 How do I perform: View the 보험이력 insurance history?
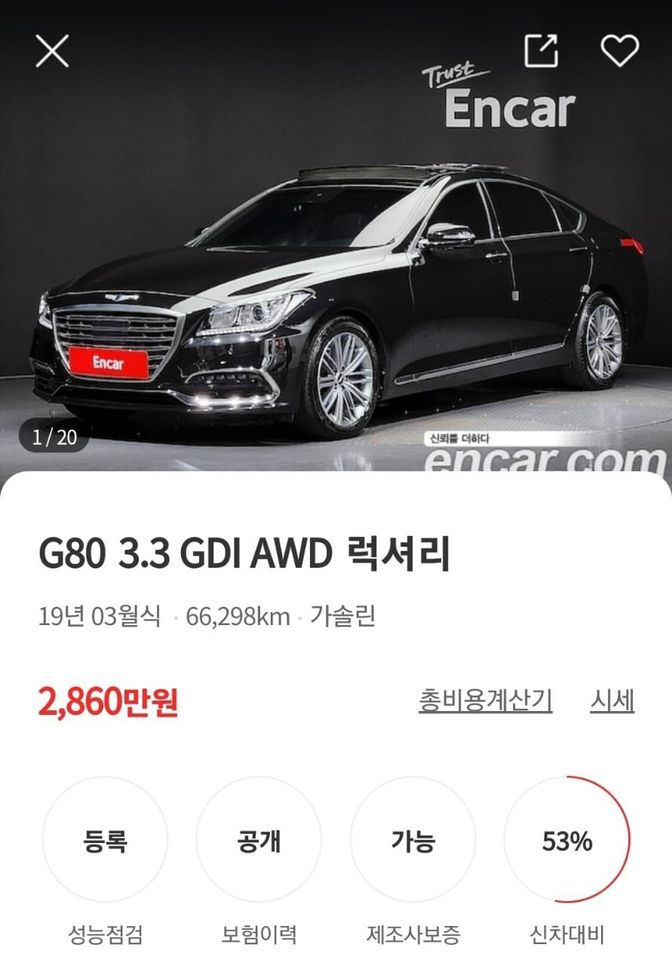259,840
